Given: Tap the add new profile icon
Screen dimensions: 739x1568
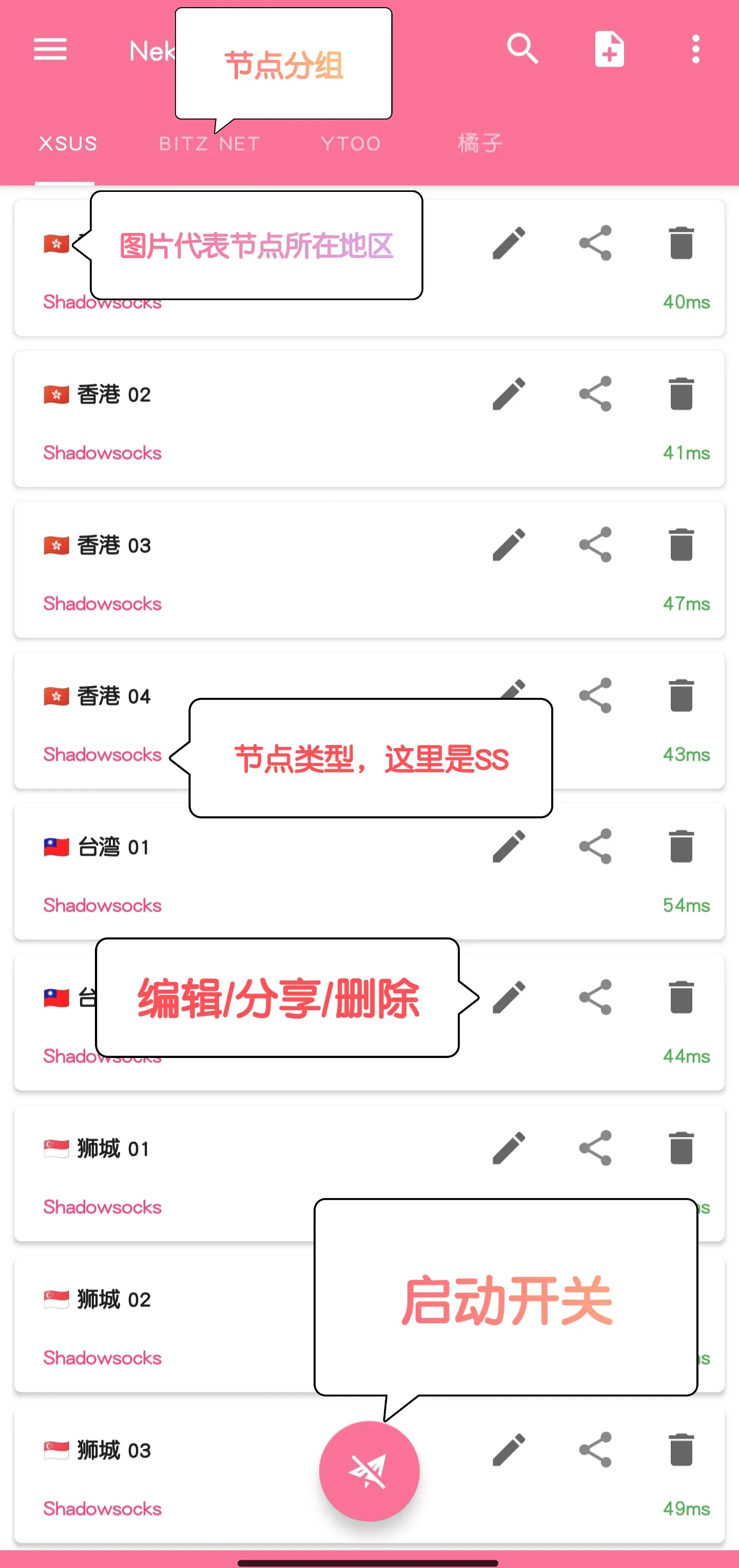Looking at the screenshot, I should pyautogui.click(x=608, y=49).
